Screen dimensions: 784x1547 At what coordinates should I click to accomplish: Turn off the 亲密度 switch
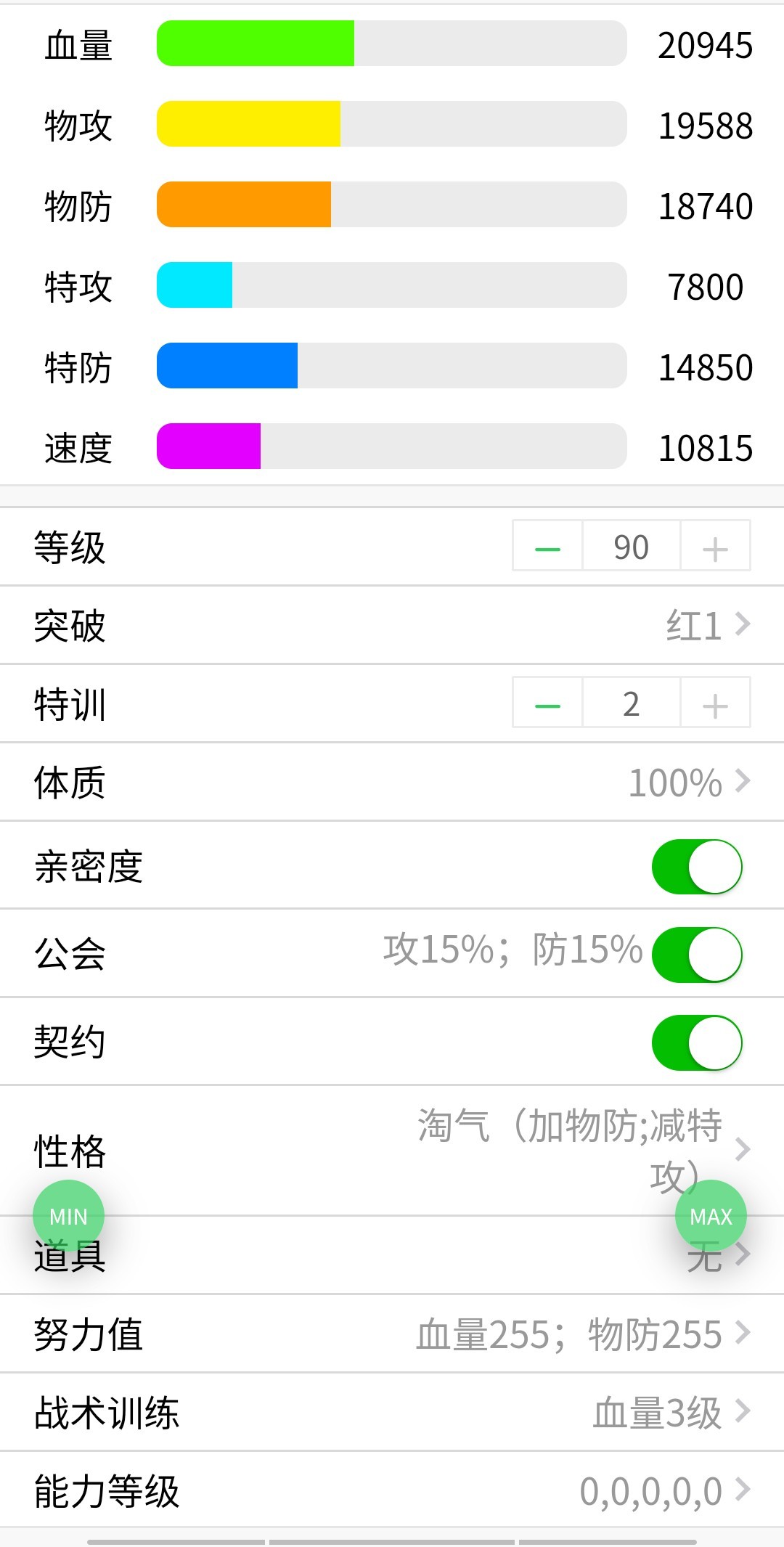point(697,867)
